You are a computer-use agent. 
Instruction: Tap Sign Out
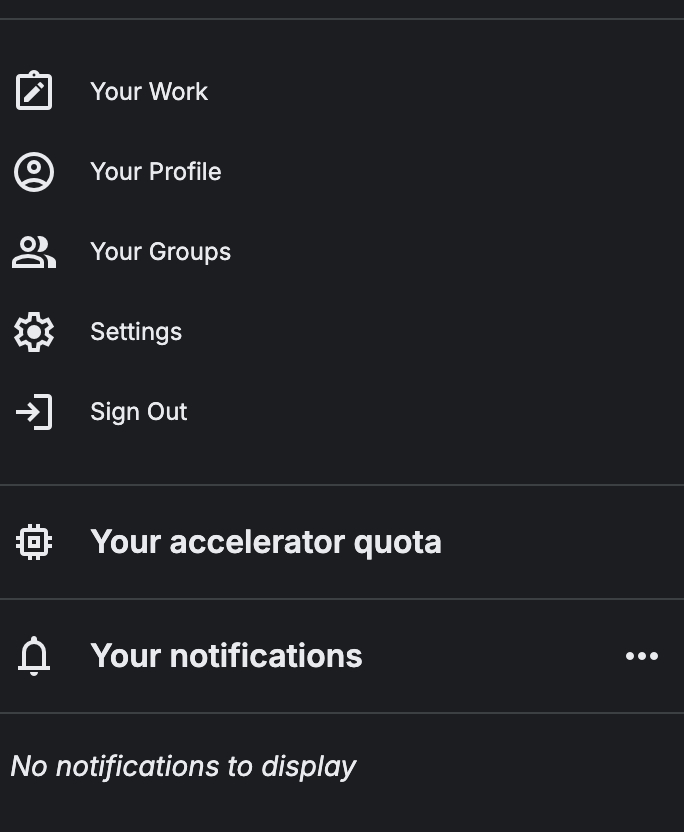point(138,412)
